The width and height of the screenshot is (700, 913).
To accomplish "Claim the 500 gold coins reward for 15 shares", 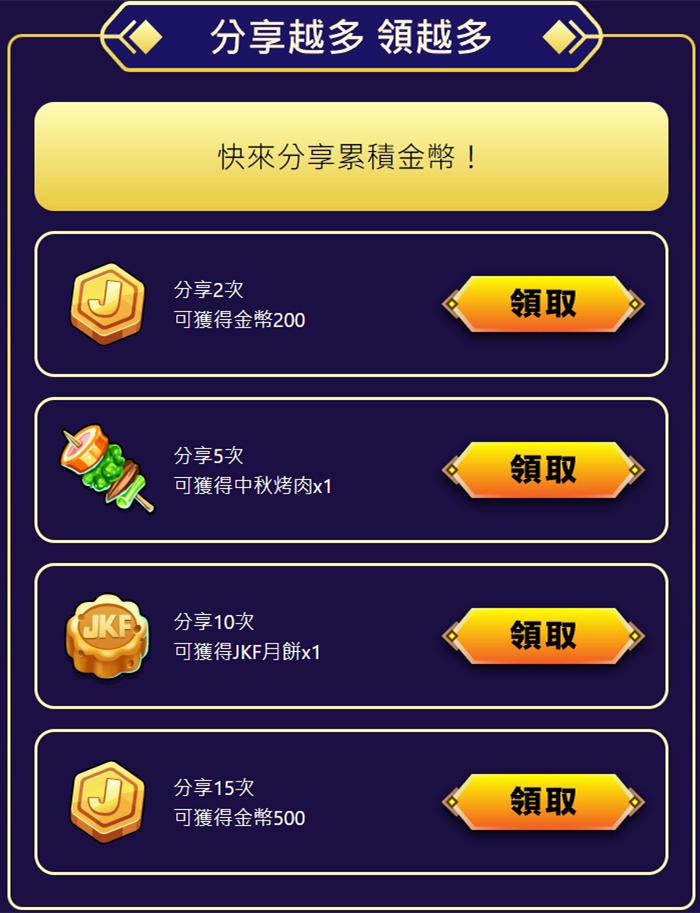I will click(x=543, y=801).
